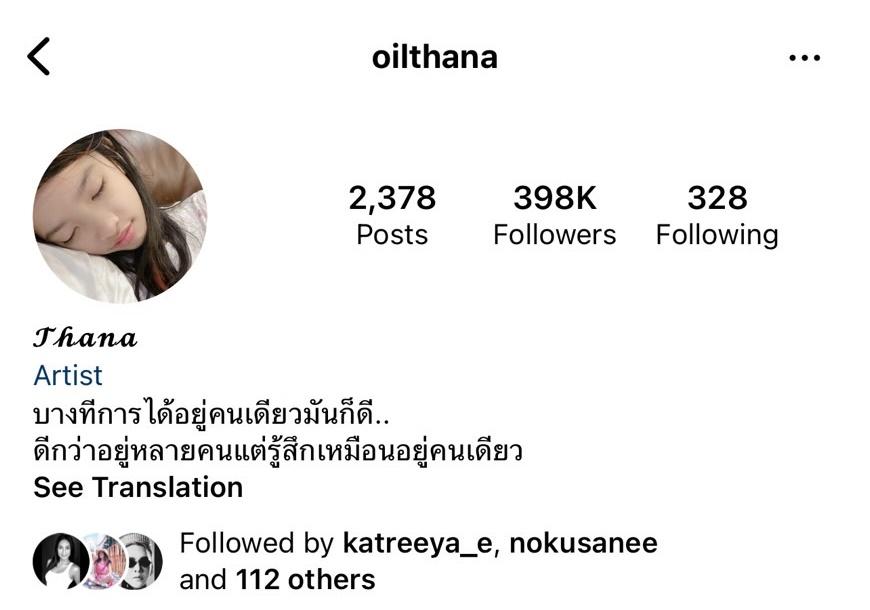Open the 2,378 Posts list
The height and width of the screenshot is (610, 870).
392,215
